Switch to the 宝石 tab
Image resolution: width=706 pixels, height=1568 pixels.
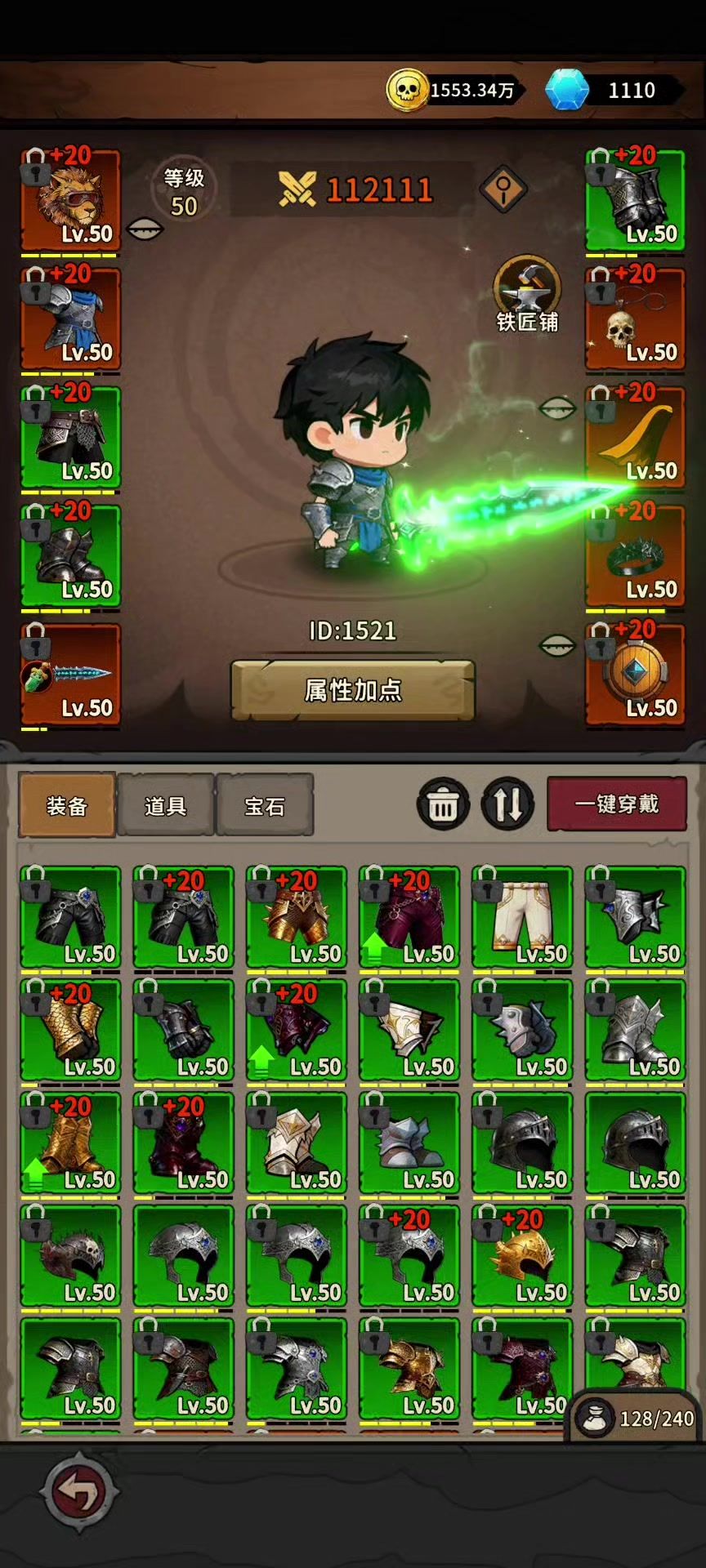(x=265, y=805)
